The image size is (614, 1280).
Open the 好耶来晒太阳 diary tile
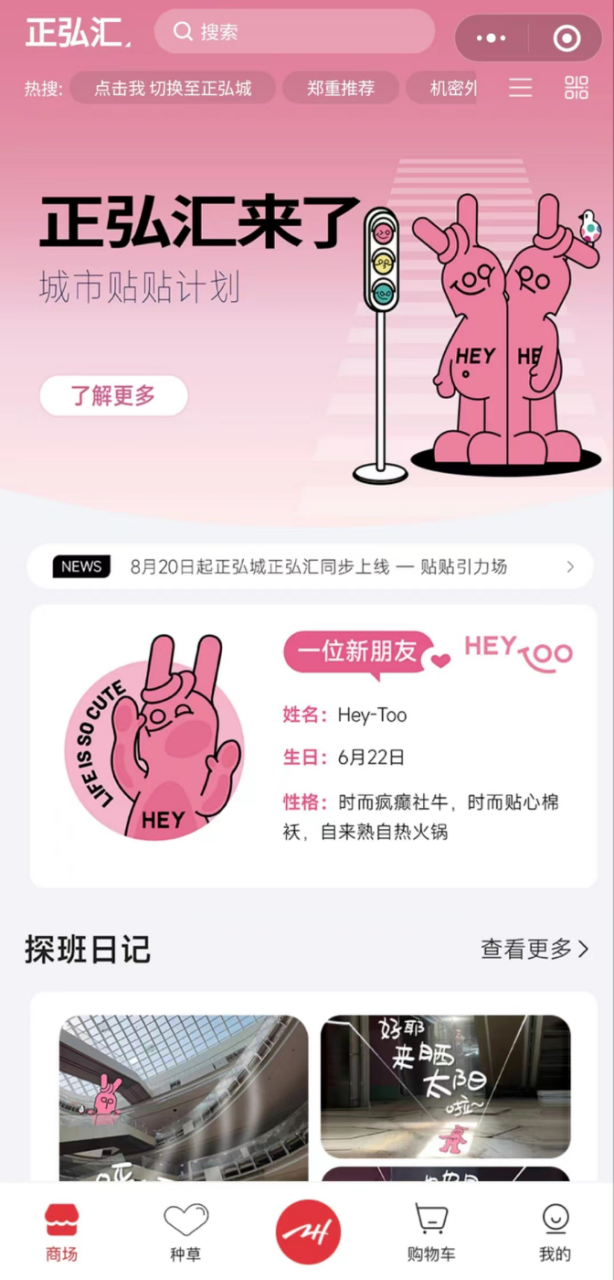click(x=445, y=1085)
